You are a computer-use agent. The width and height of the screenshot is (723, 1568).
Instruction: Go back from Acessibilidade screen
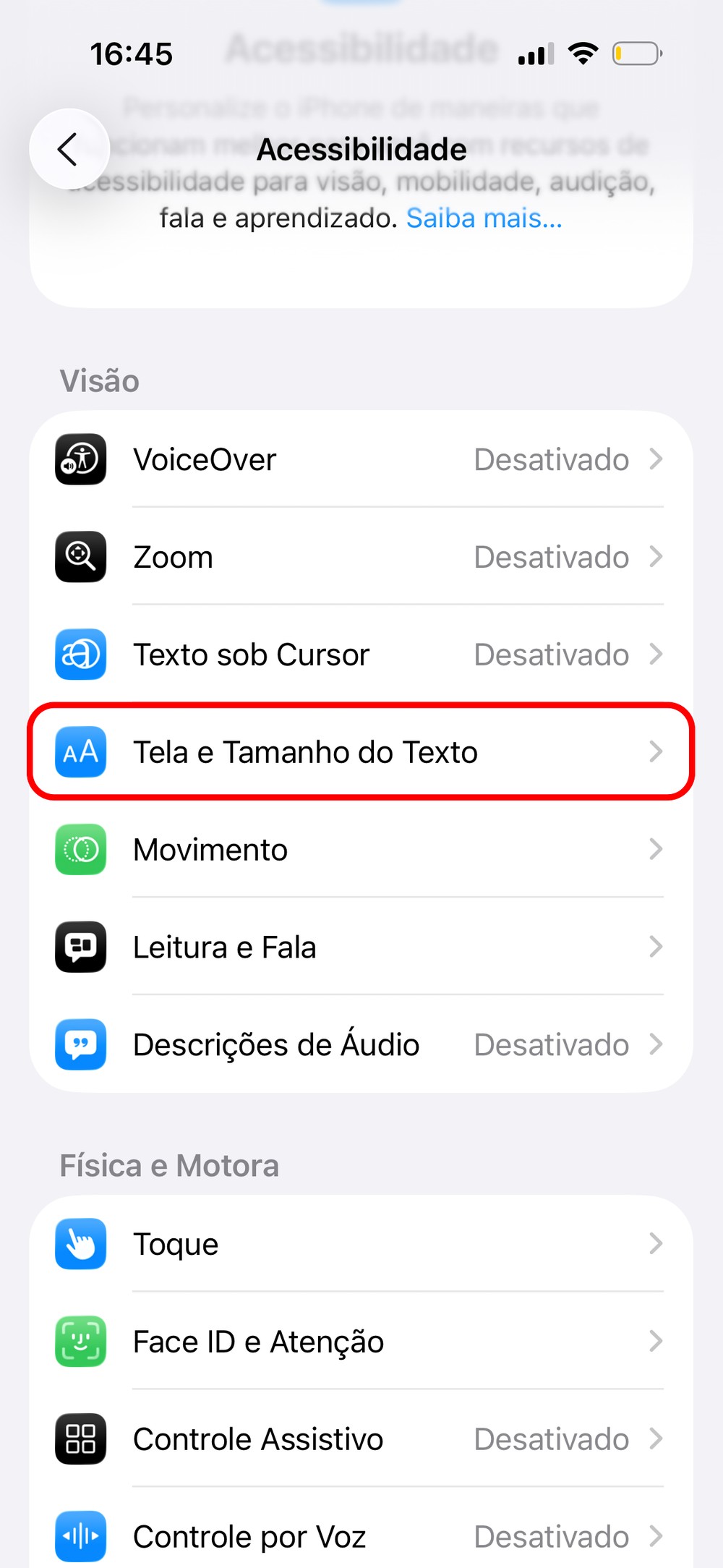pos(69,150)
